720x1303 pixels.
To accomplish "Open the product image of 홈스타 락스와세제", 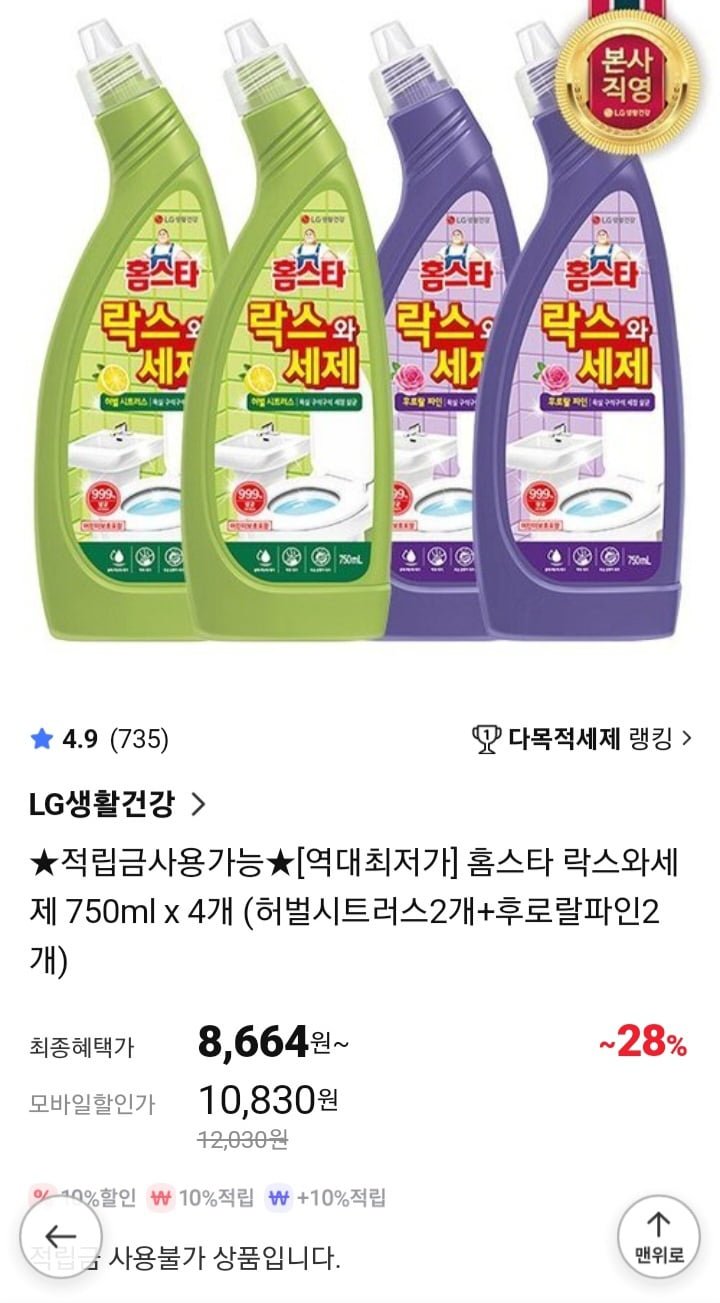I will [360, 330].
